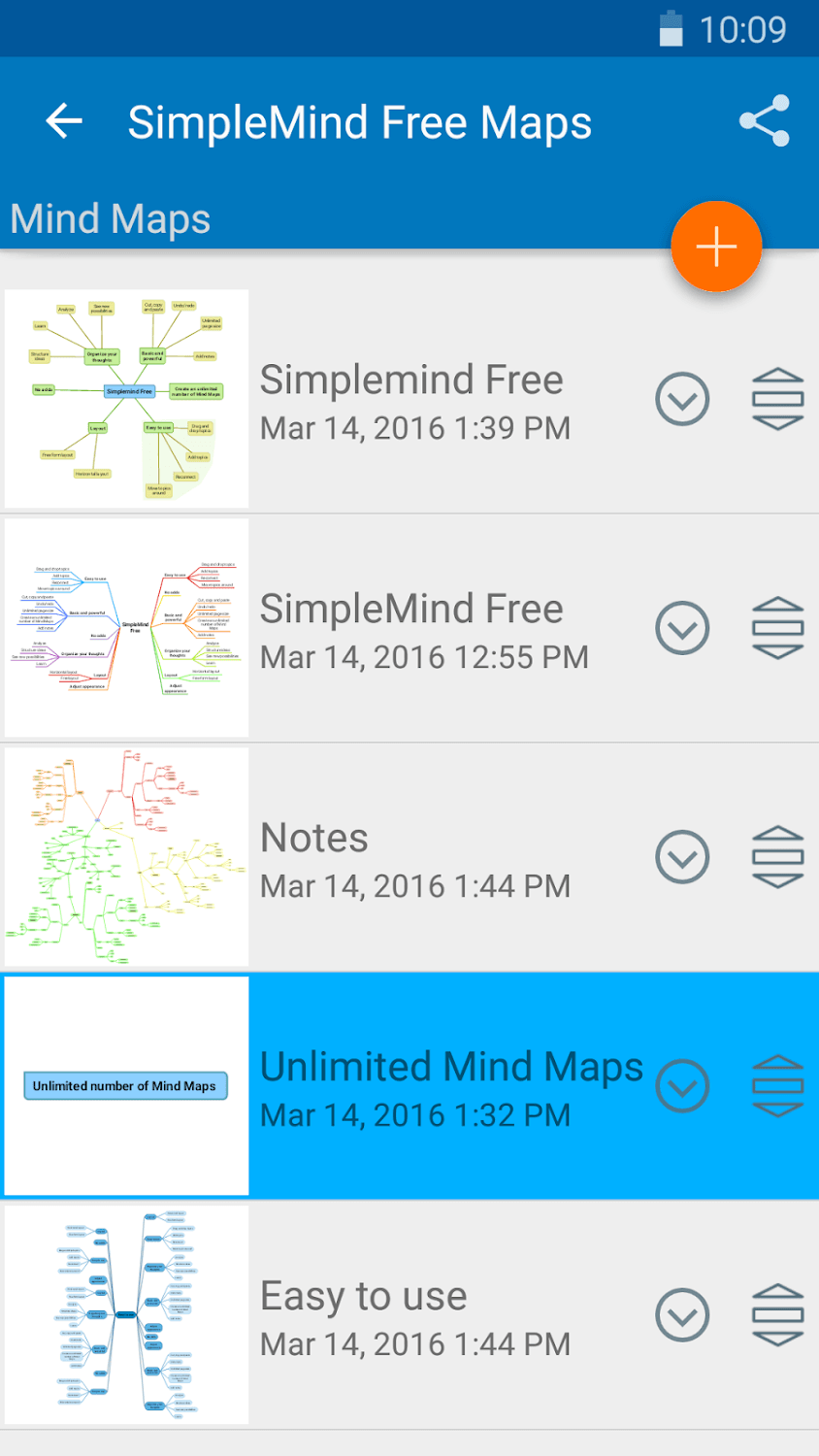Share the mind maps

764,122
